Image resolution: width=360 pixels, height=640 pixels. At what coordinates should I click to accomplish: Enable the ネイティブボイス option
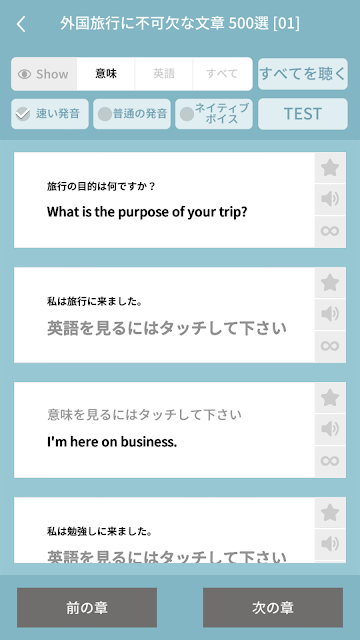[214, 114]
